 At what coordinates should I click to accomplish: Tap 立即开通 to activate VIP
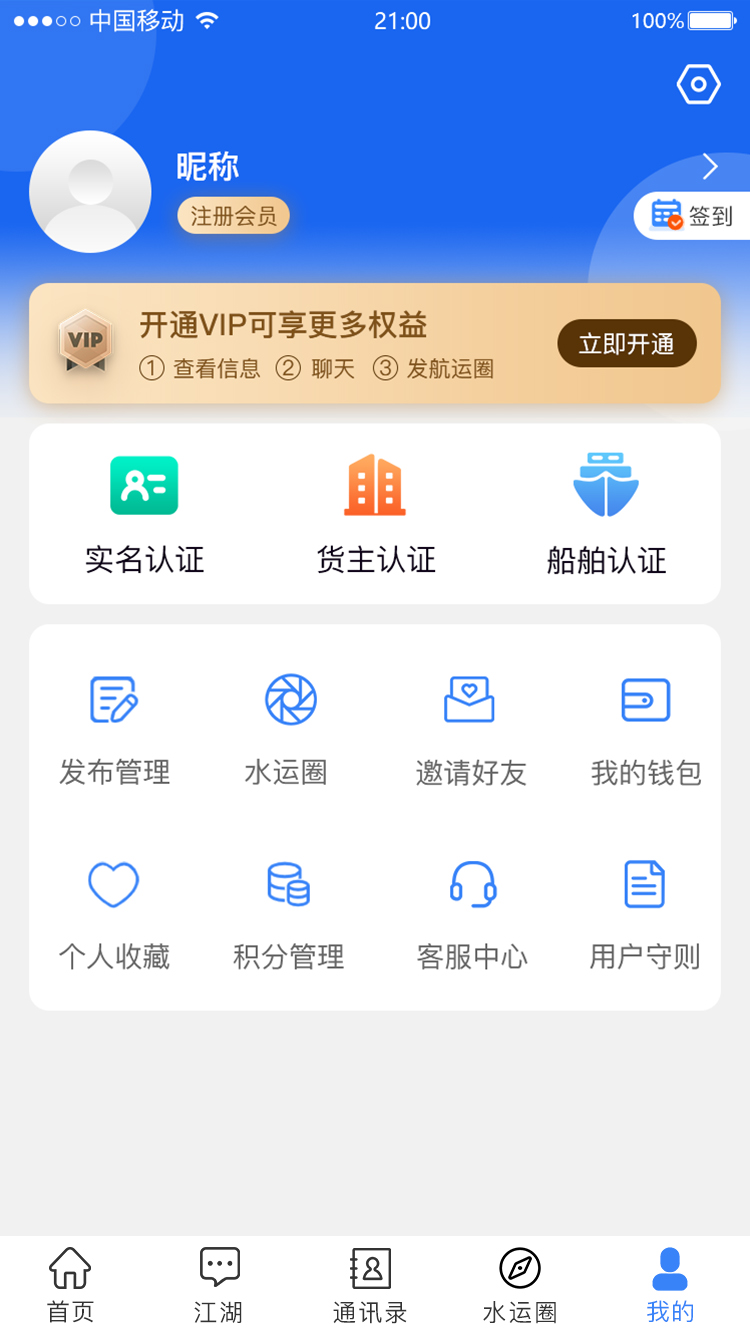pos(627,344)
